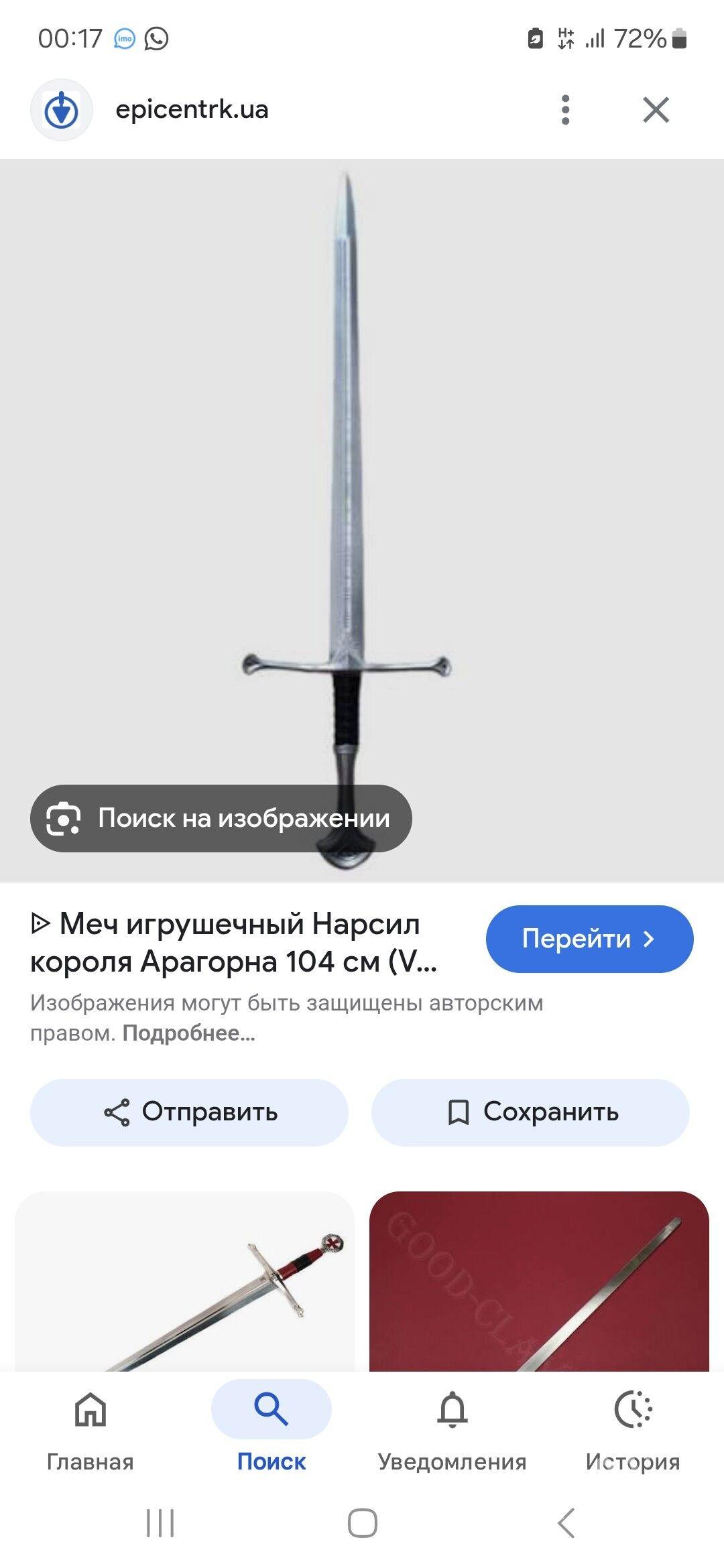Open the Подробнее copyright link

(x=188, y=1033)
